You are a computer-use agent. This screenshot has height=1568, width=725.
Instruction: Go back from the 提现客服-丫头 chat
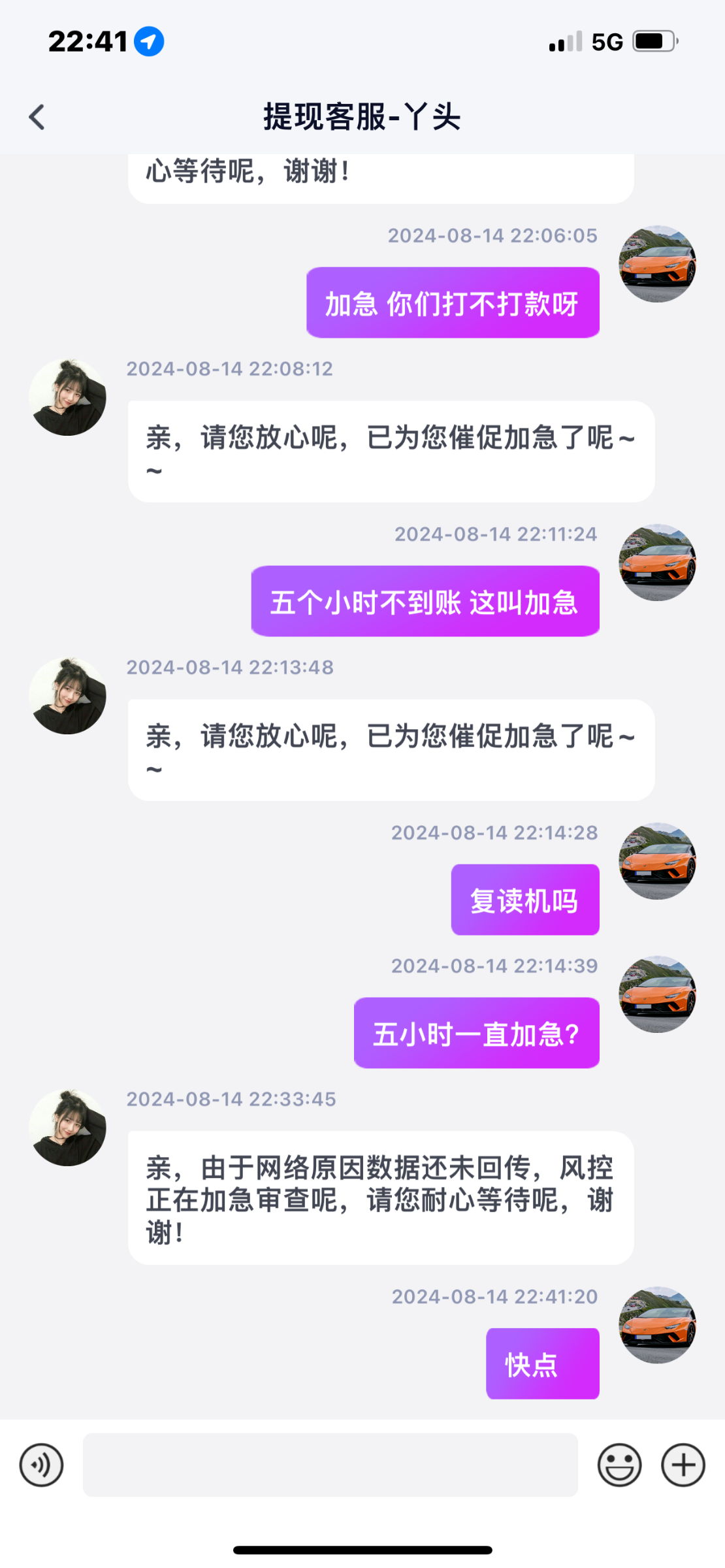[37, 118]
